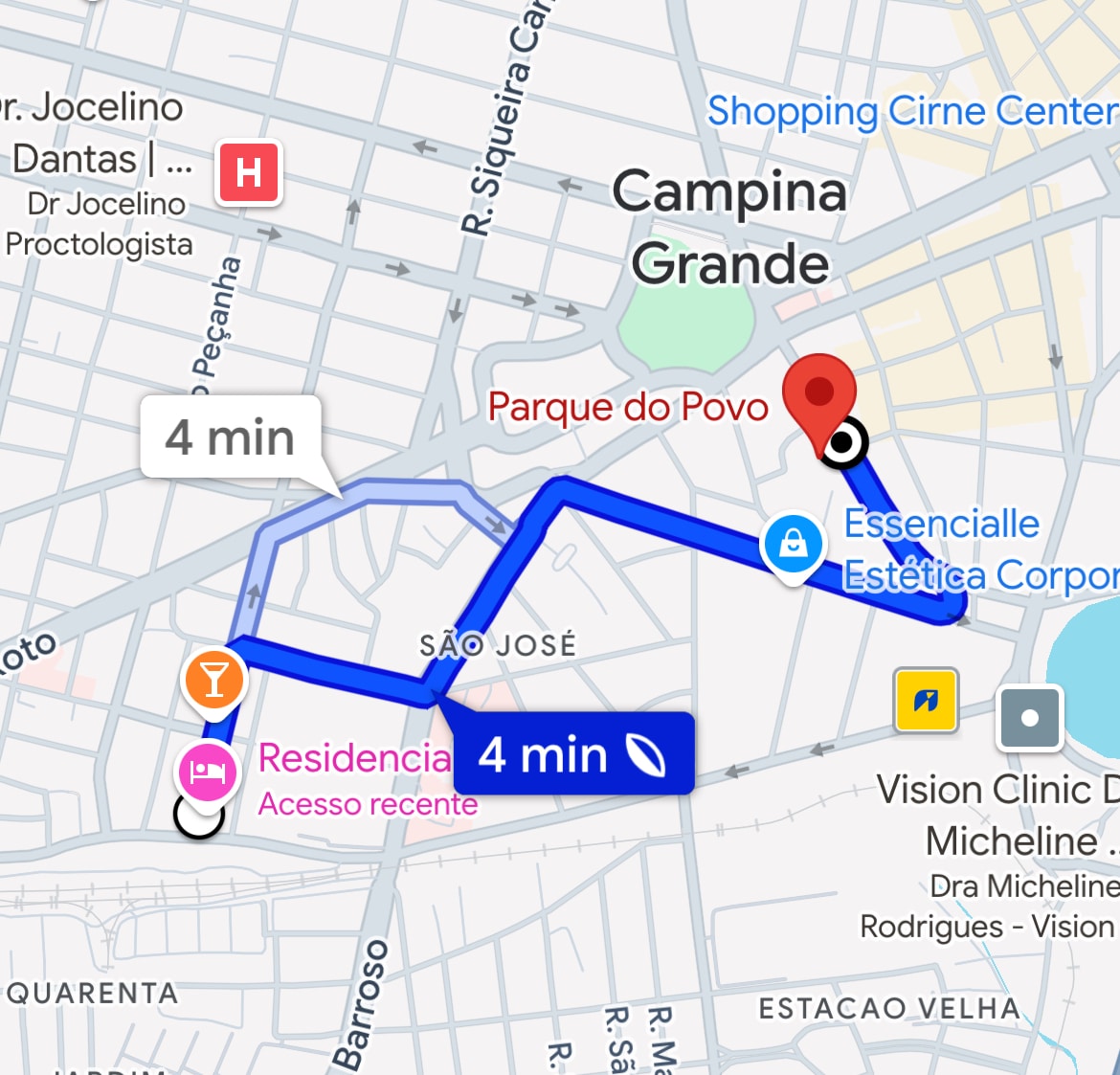Open the Shopping Cirne Center place label
This screenshot has width=1120, height=1075.
click(x=909, y=112)
